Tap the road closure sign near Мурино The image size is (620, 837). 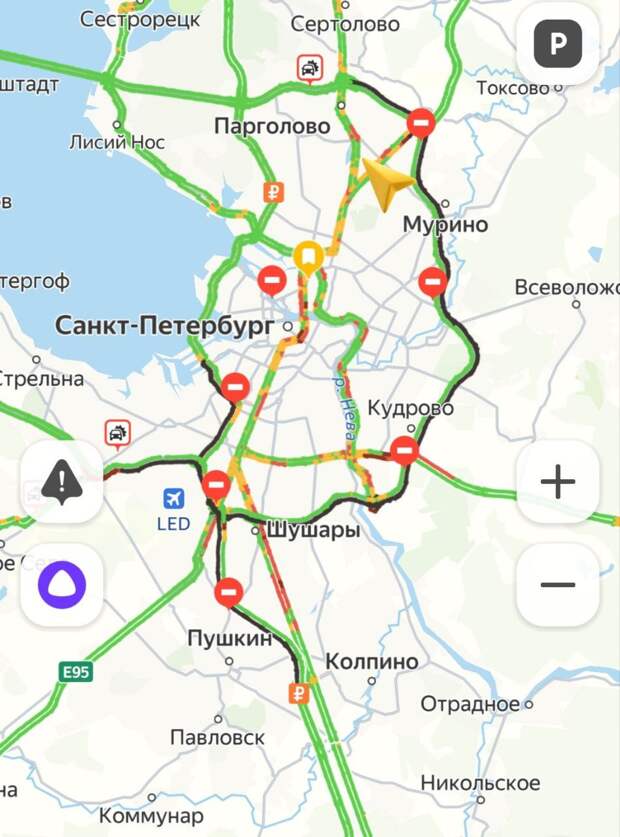tap(432, 281)
